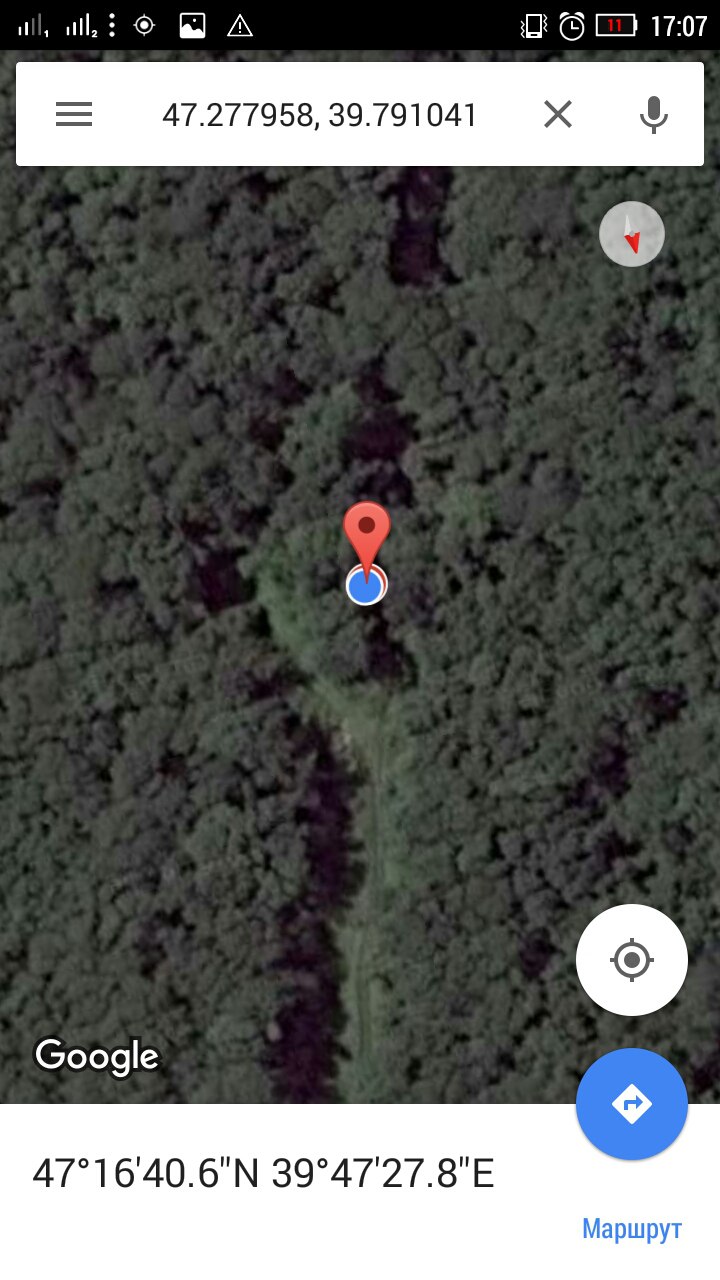Screen dimensions: 720x1280
Task: Open the hamburger side menu
Action: point(74,115)
